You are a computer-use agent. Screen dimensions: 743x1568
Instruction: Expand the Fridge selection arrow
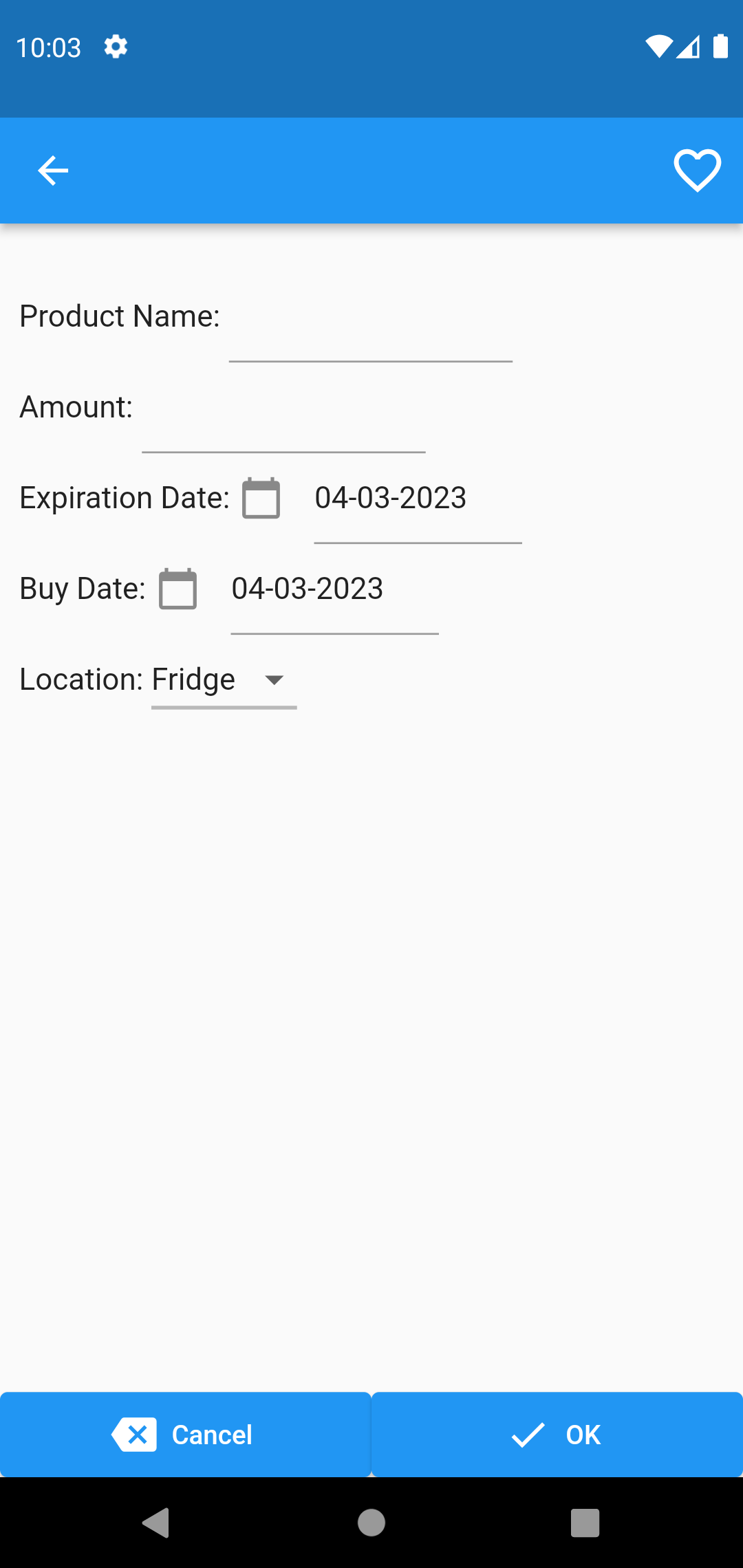coord(273,681)
